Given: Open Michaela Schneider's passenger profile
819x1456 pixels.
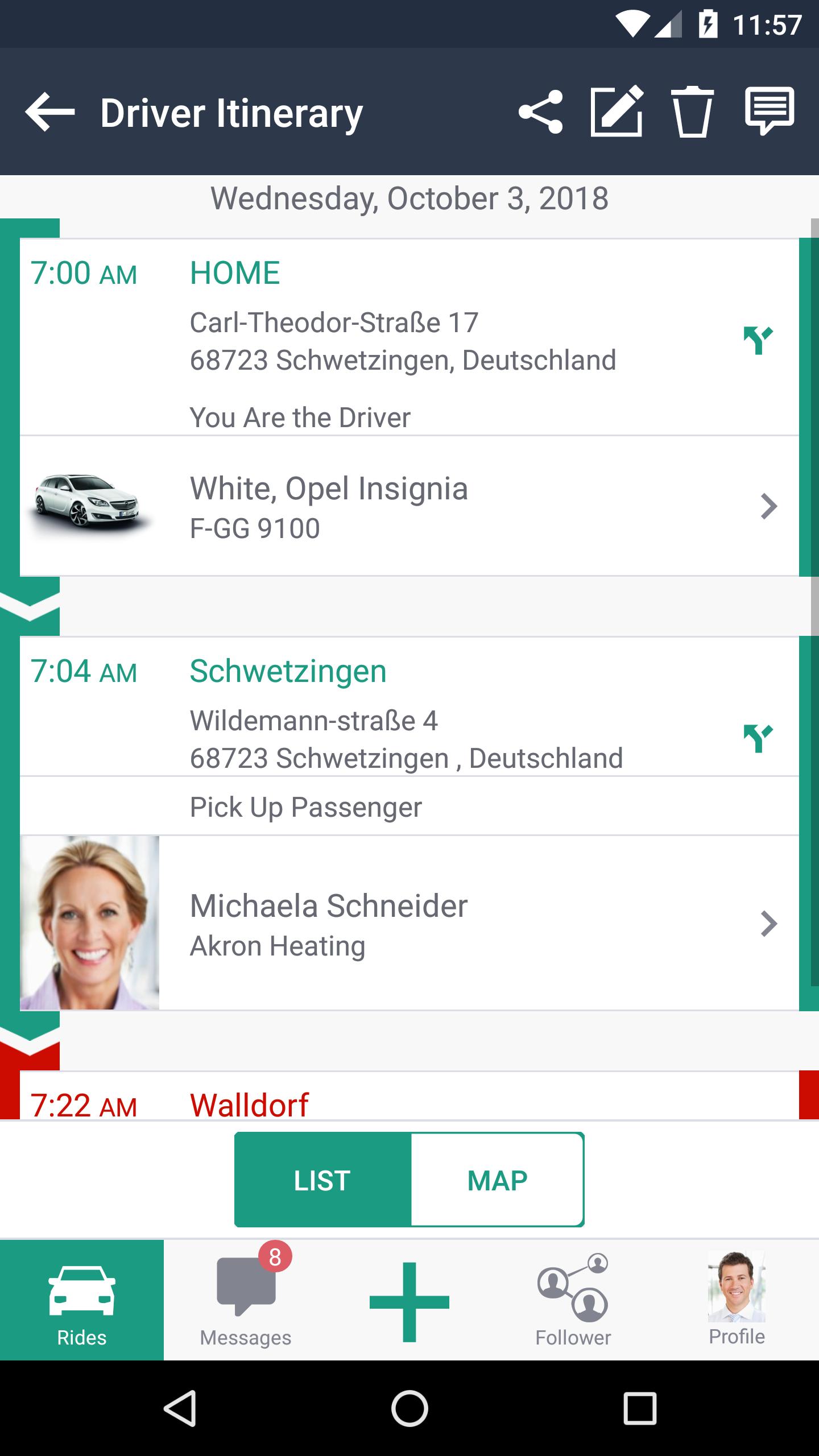Looking at the screenshot, I should (x=409, y=924).
